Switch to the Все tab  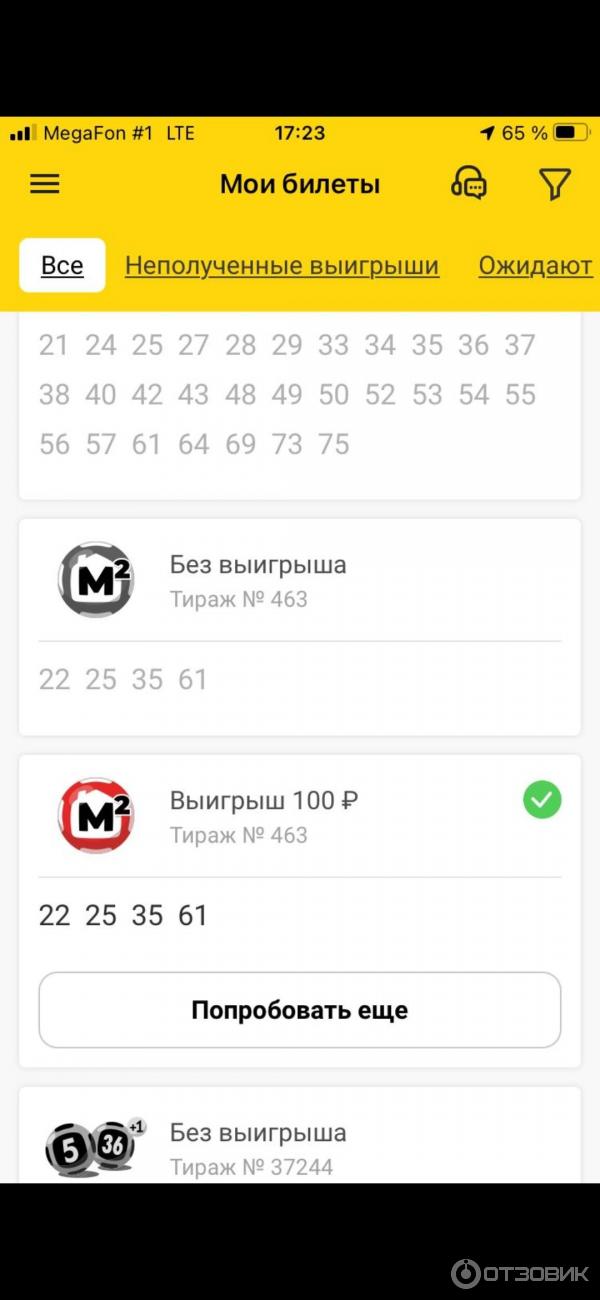tap(62, 266)
